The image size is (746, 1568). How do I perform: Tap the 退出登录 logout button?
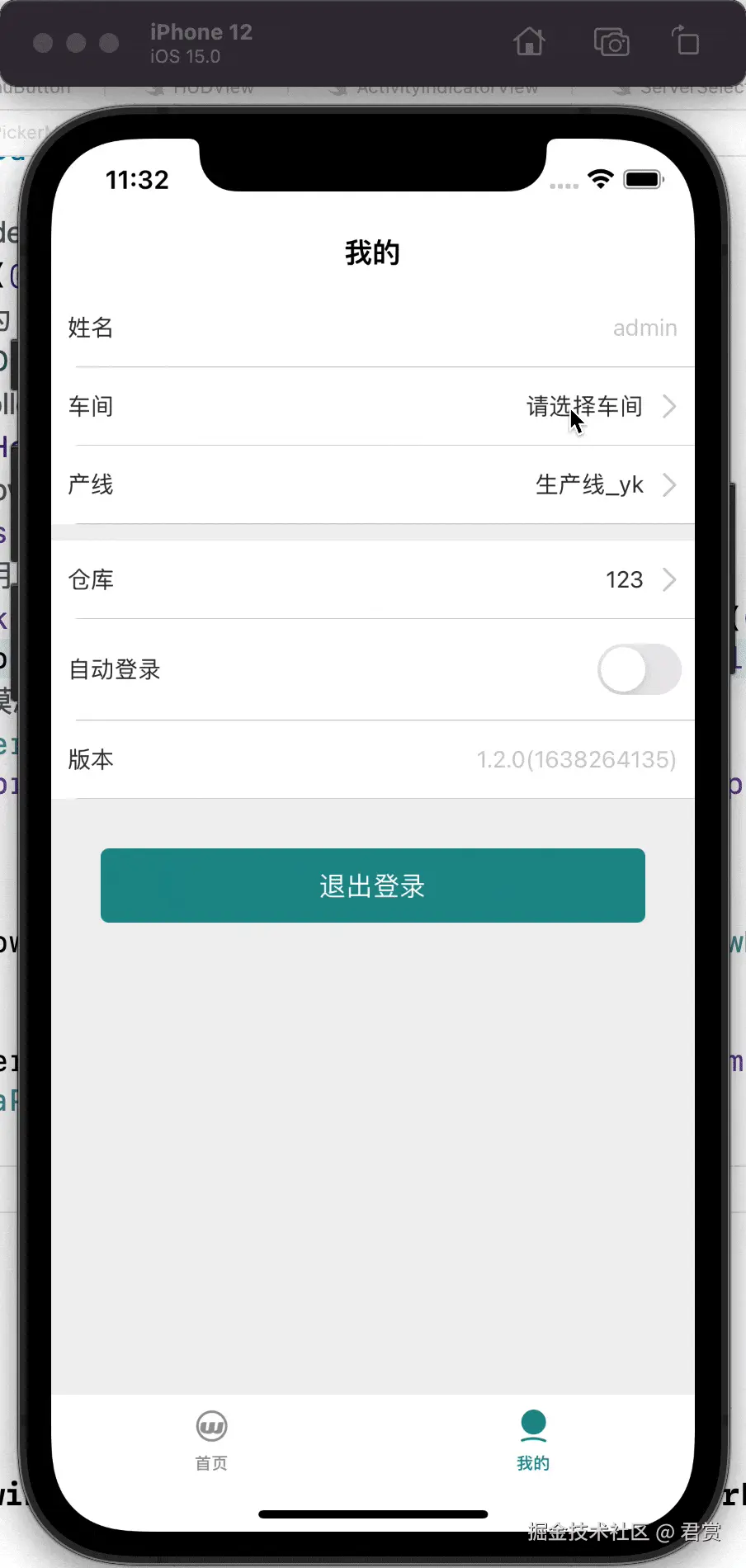pos(373,886)
